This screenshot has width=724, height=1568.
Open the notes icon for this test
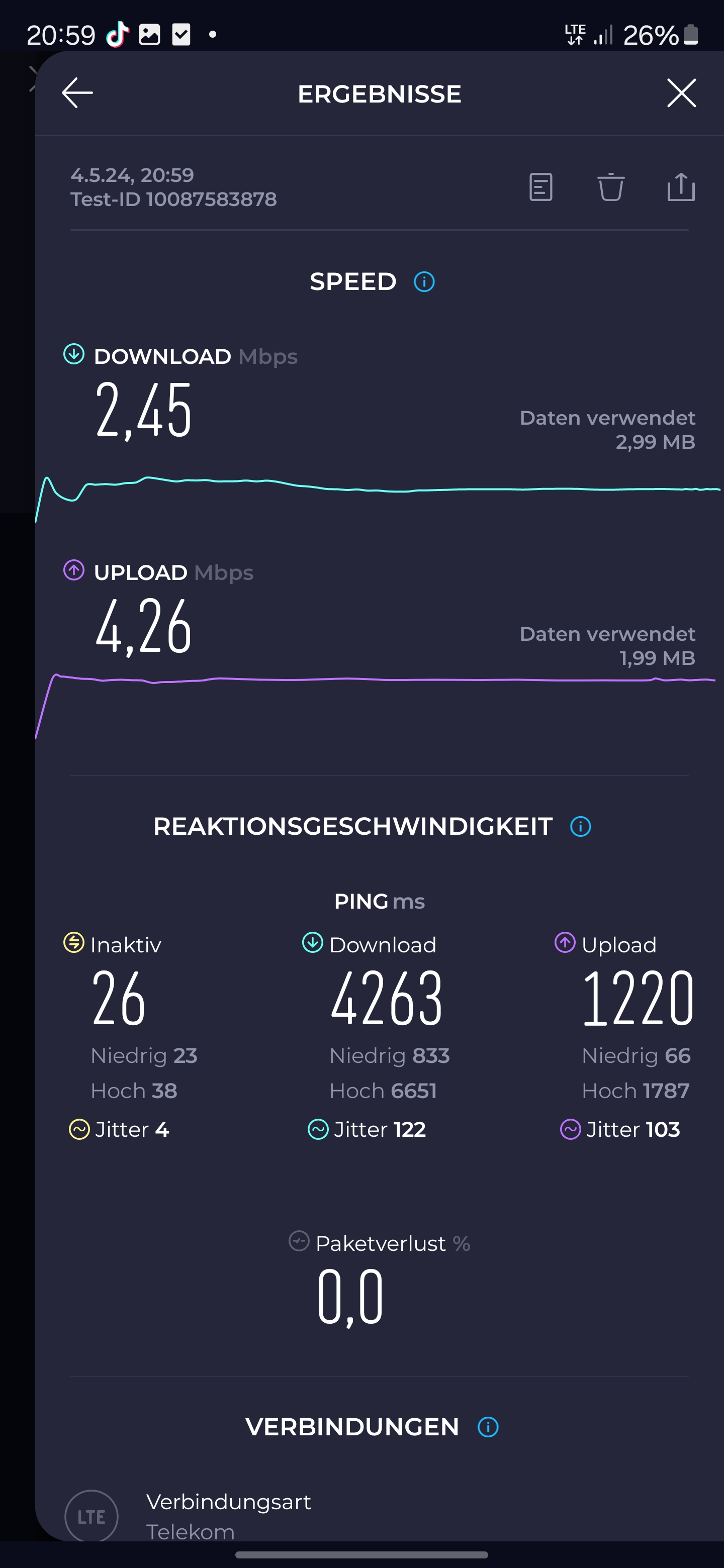[540, 187]
